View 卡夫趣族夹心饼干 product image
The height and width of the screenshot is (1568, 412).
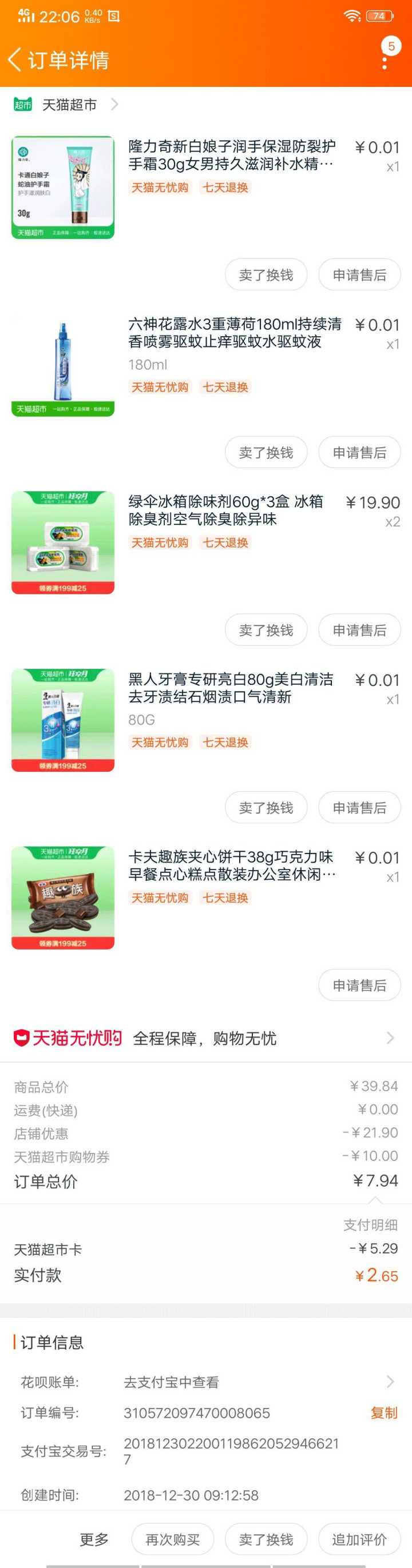(x=63, y=897)
